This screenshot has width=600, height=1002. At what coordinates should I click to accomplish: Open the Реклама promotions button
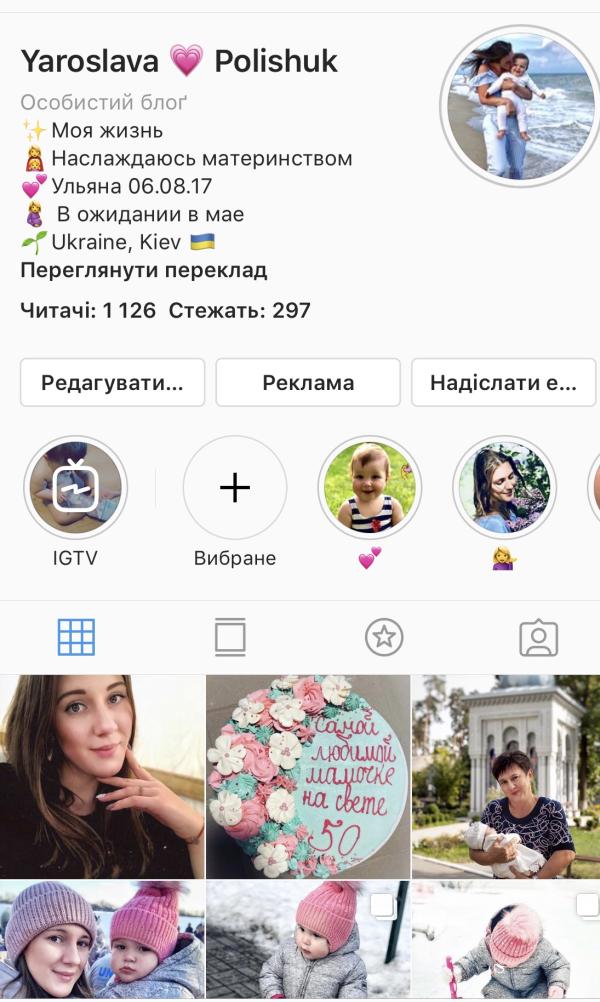click(x=308, y=382)
